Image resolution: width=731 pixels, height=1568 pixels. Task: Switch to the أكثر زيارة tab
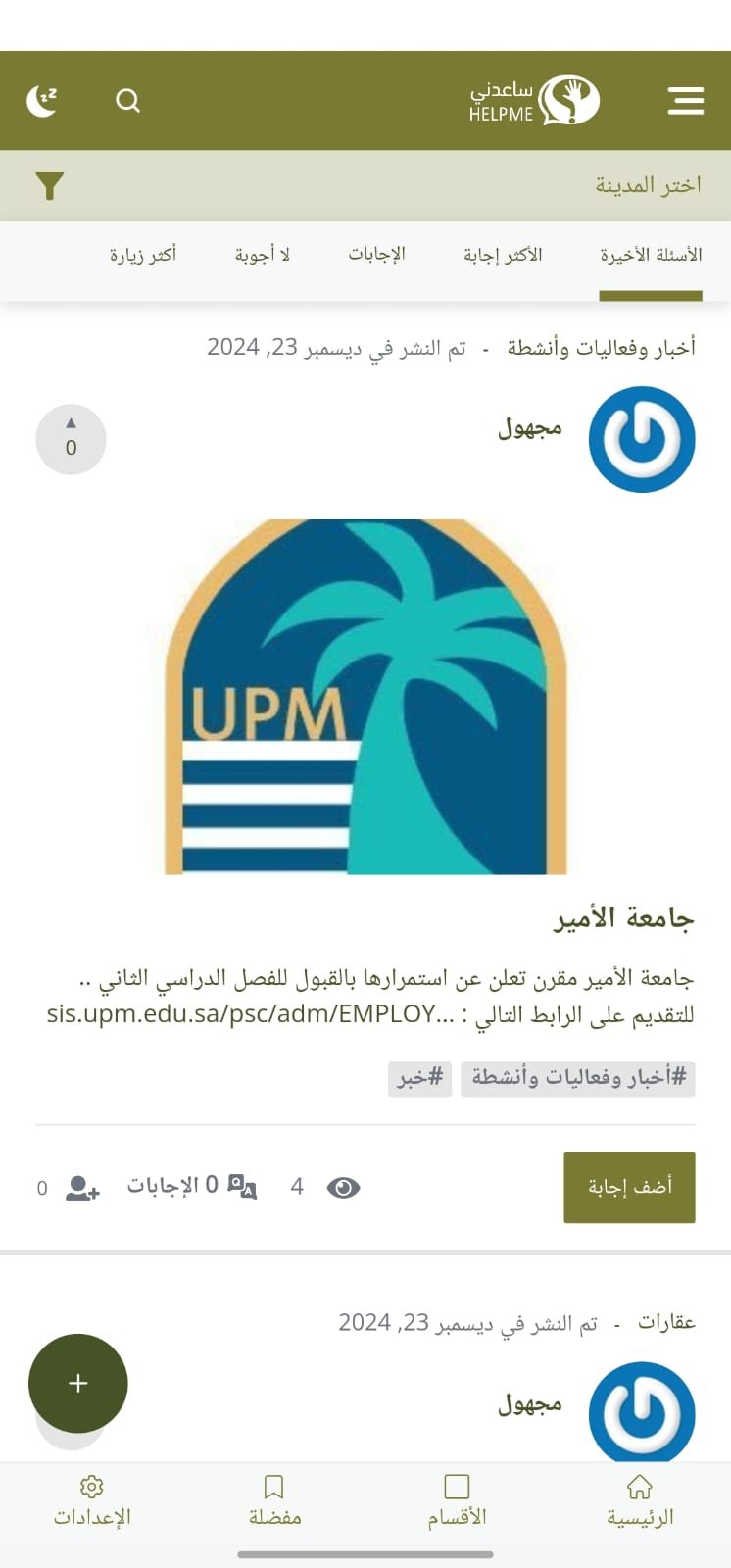click(143, 255)
